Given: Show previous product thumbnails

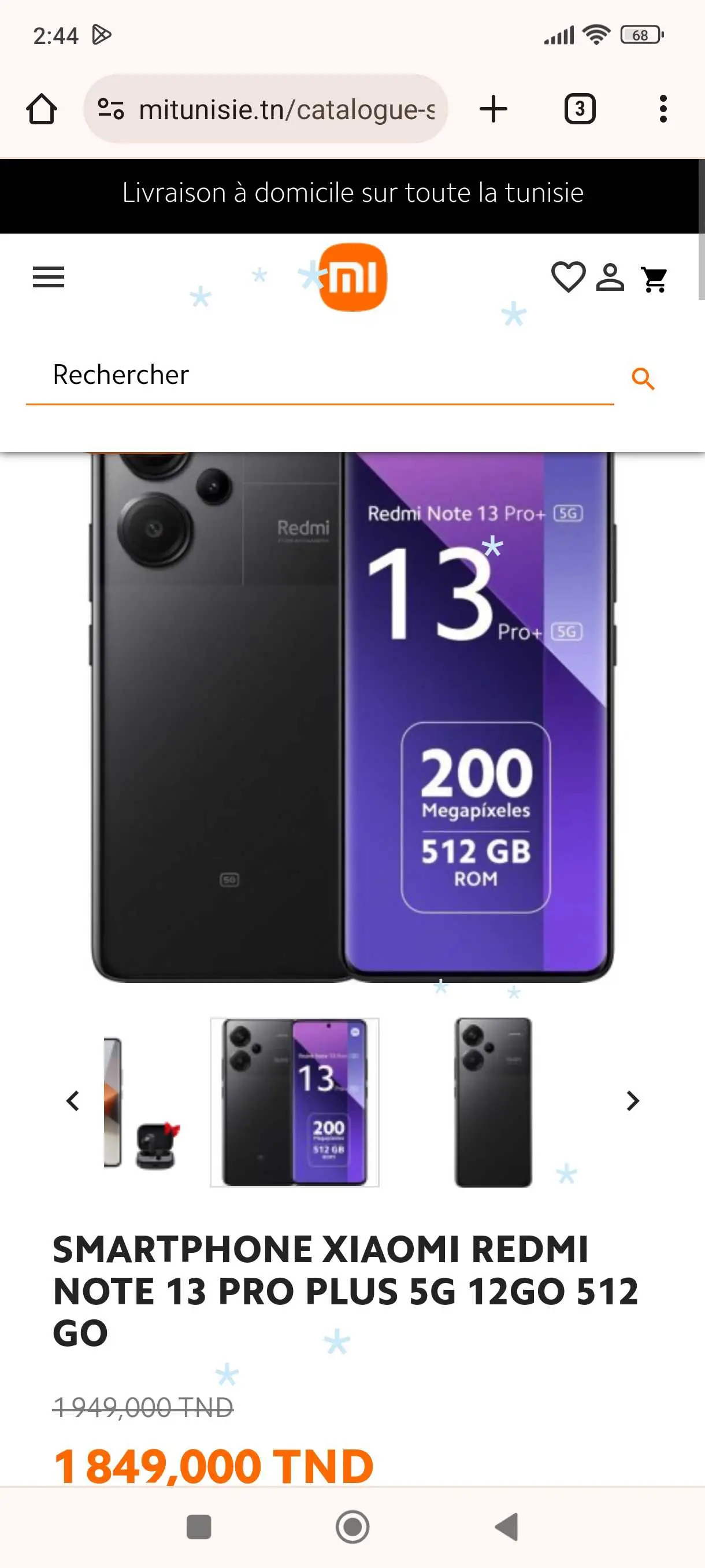Looking at the screenshot, I should coord(73,1100).
